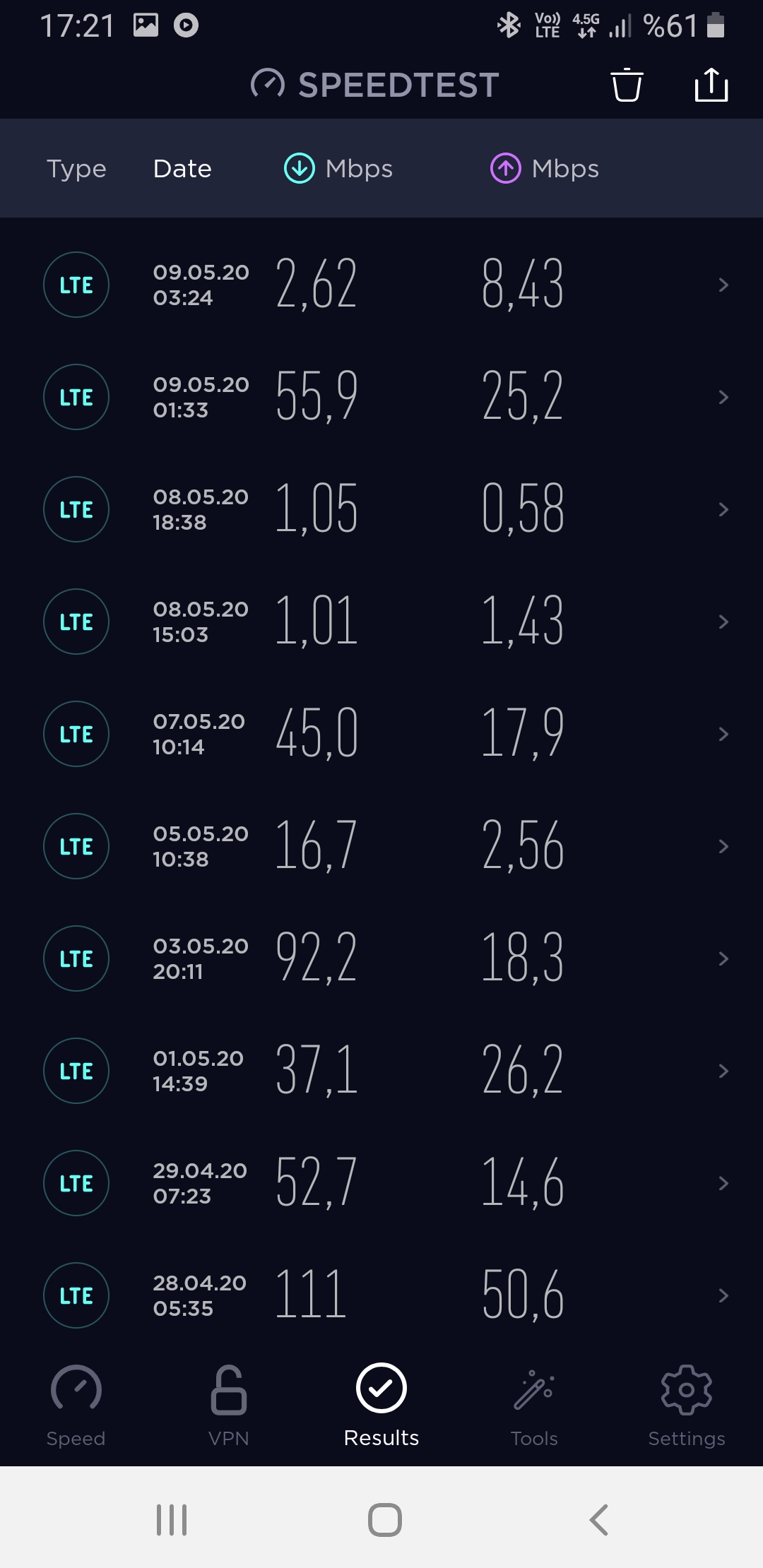Go to the VPN tab
The height and width of the screenshot is (1568, 763).
(x=229, y=1406)
